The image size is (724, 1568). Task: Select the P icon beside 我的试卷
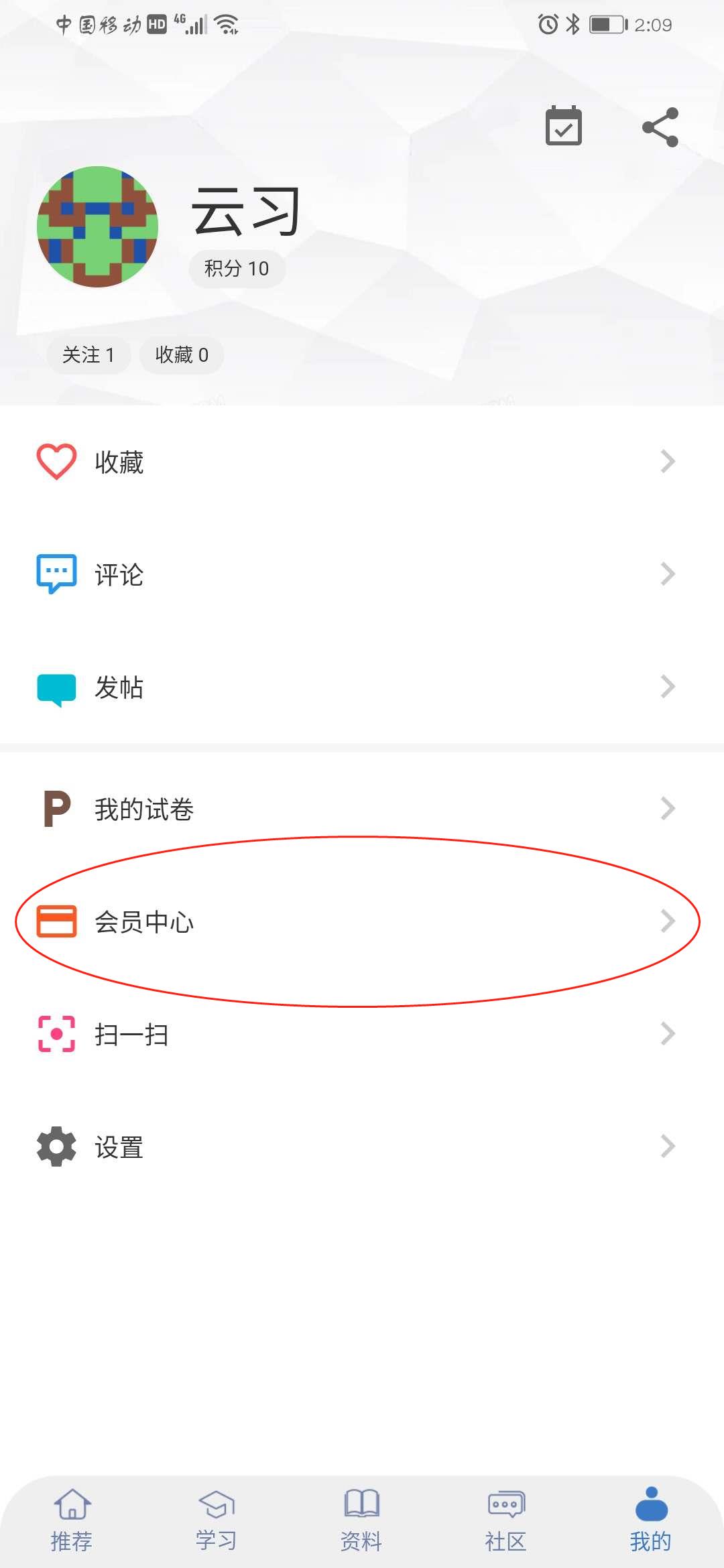click(56, 809)
